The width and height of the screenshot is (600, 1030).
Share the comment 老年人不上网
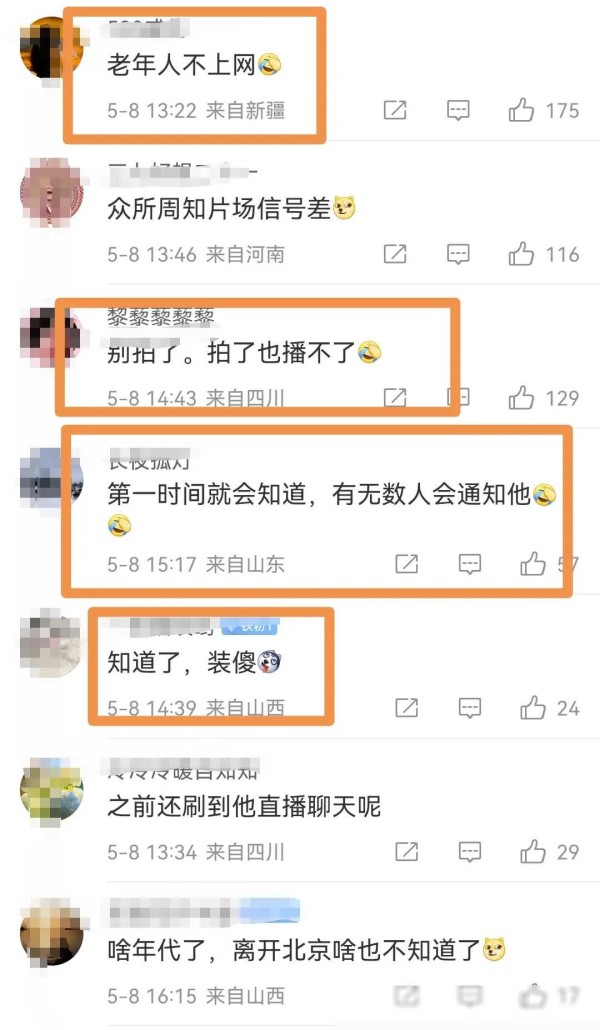(395, 110)
